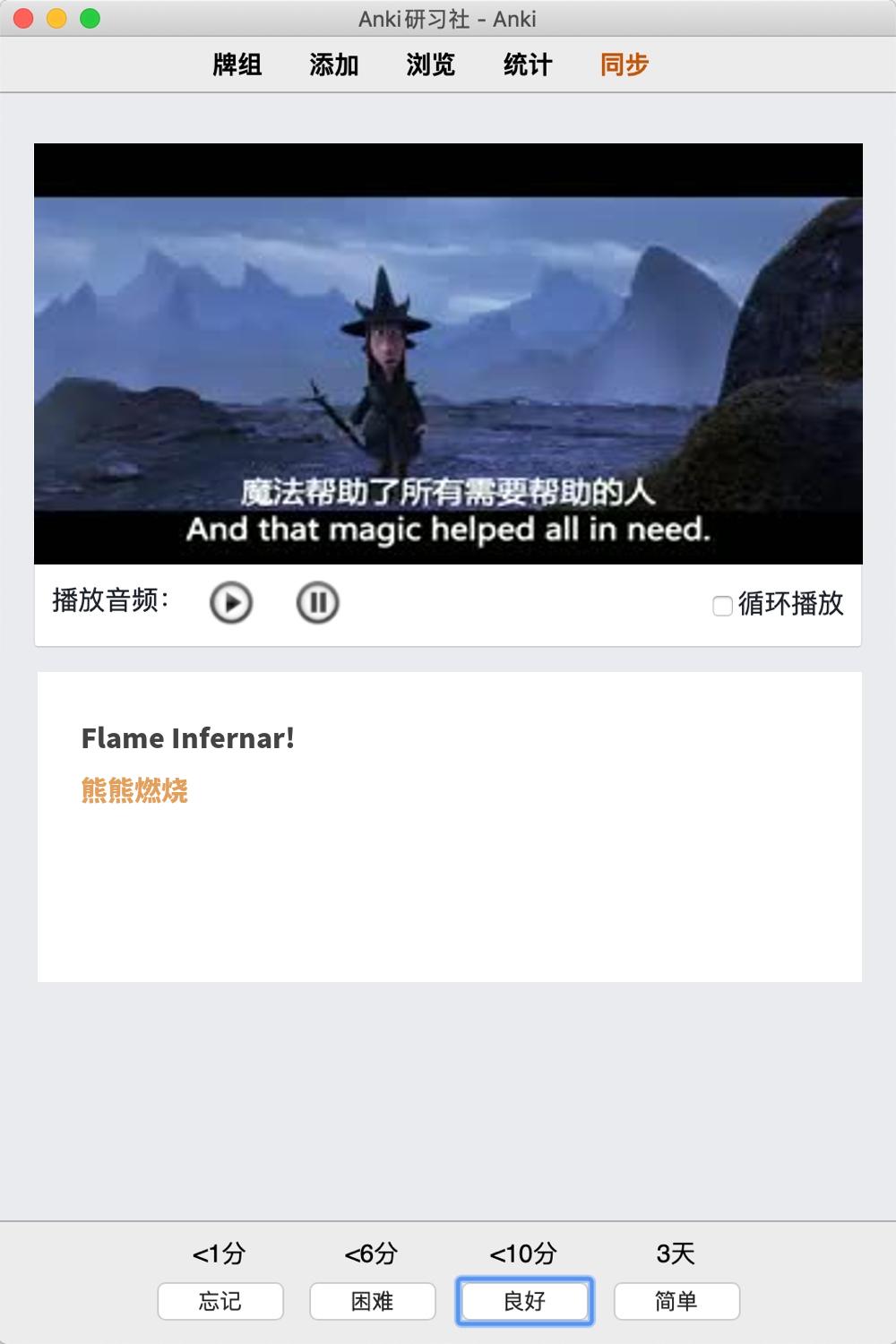Screen dimensions: 896x1344
Task: Open the 牌组 decks view
Action: click(237, 65)
